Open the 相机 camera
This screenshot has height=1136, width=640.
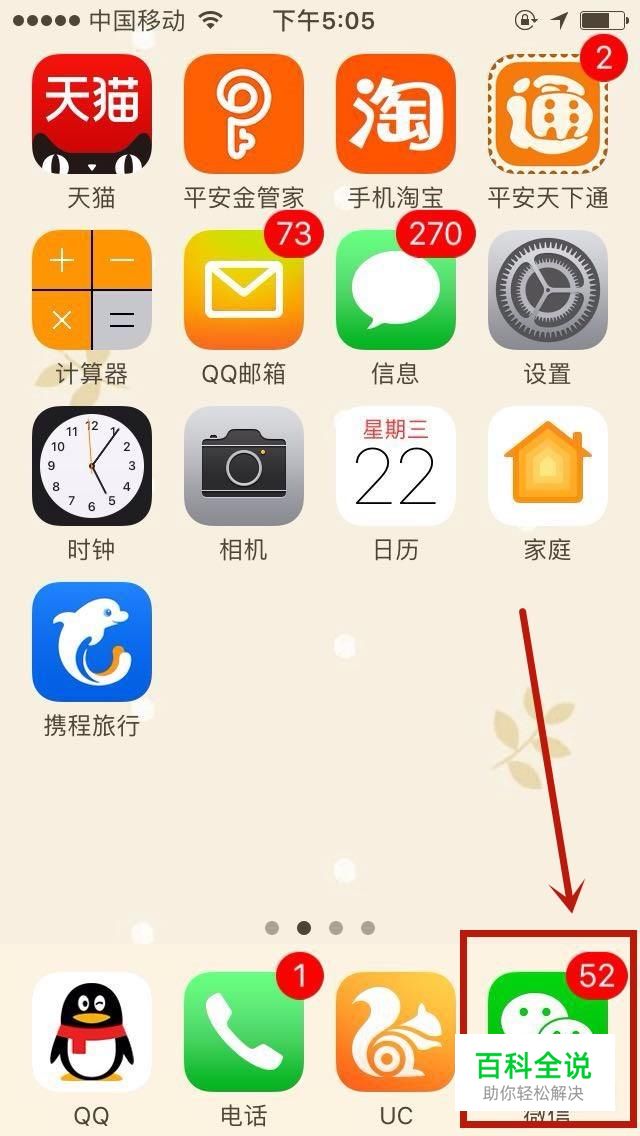coord(244,466)
